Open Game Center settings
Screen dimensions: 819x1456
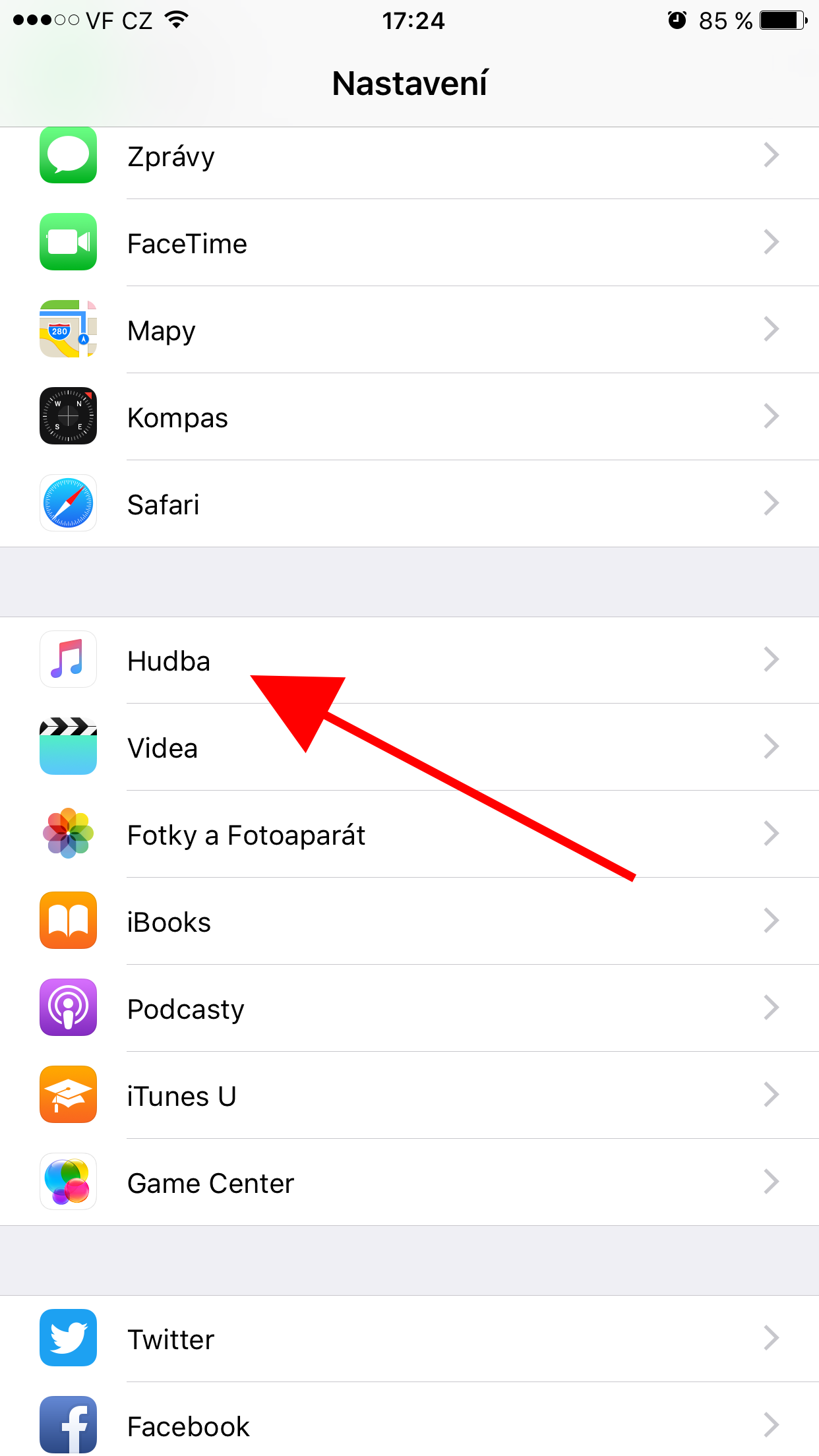coord(409,1183)
